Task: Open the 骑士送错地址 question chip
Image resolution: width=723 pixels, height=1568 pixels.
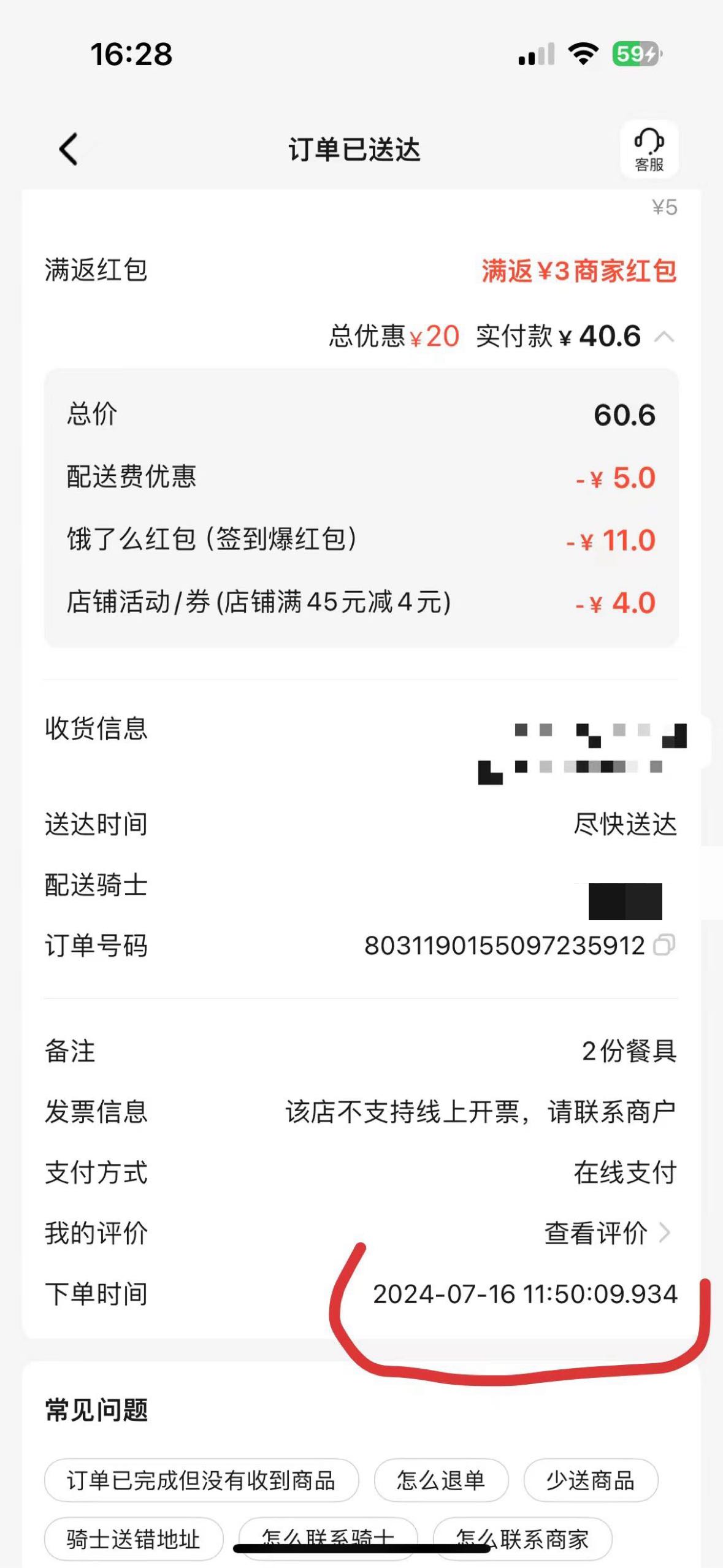Action: (x=134, y=1539)
